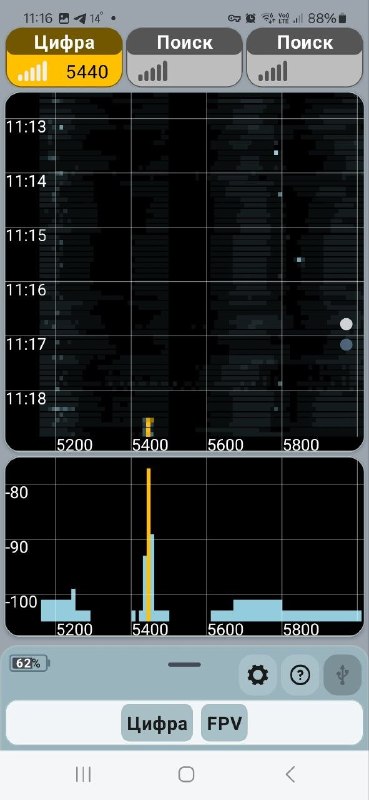
Task: Switch to FPV mode
Action: 225,723
